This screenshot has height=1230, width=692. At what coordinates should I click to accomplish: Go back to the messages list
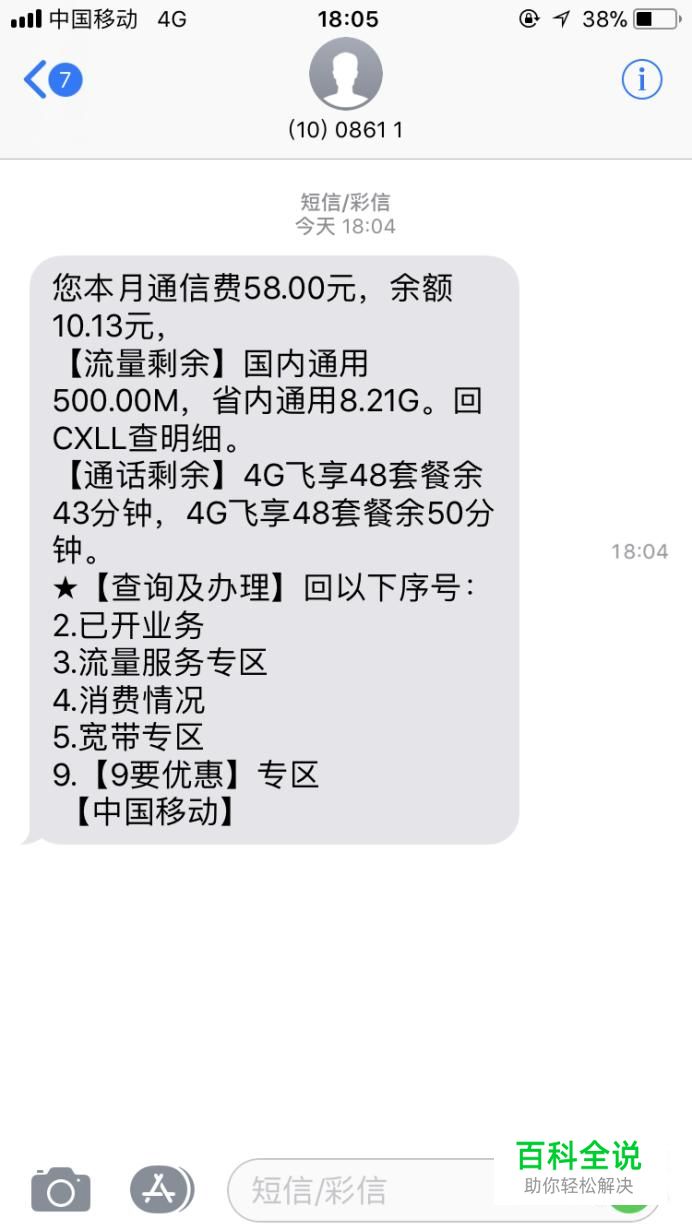point(52,79)
